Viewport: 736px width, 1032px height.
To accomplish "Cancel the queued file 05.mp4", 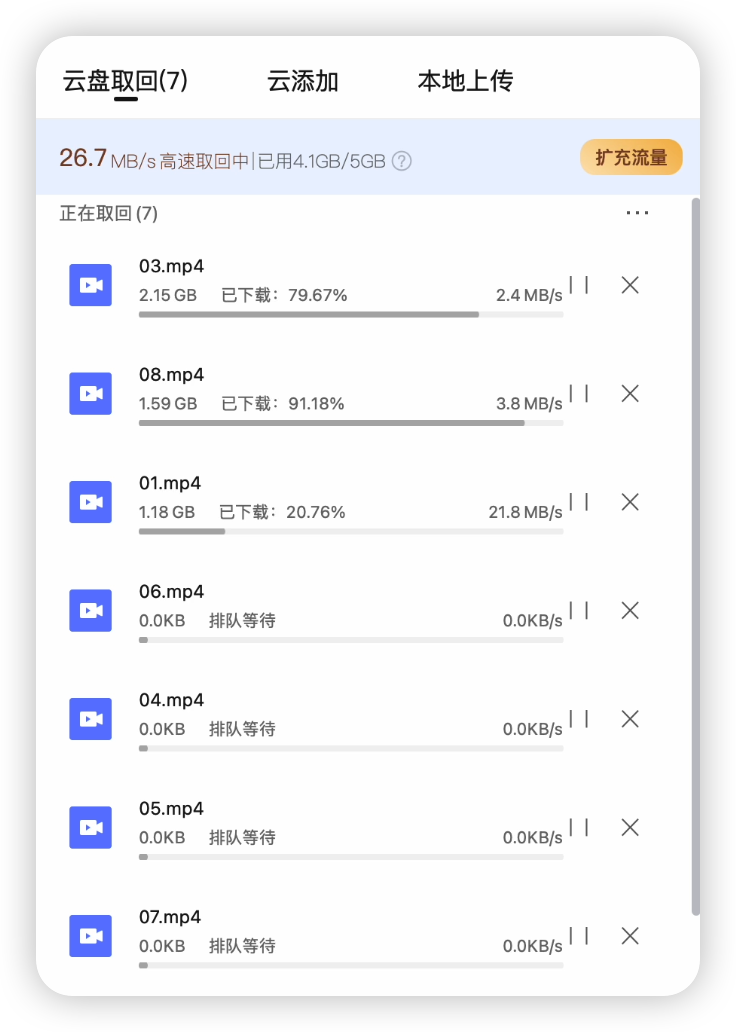I will (630, 827).
